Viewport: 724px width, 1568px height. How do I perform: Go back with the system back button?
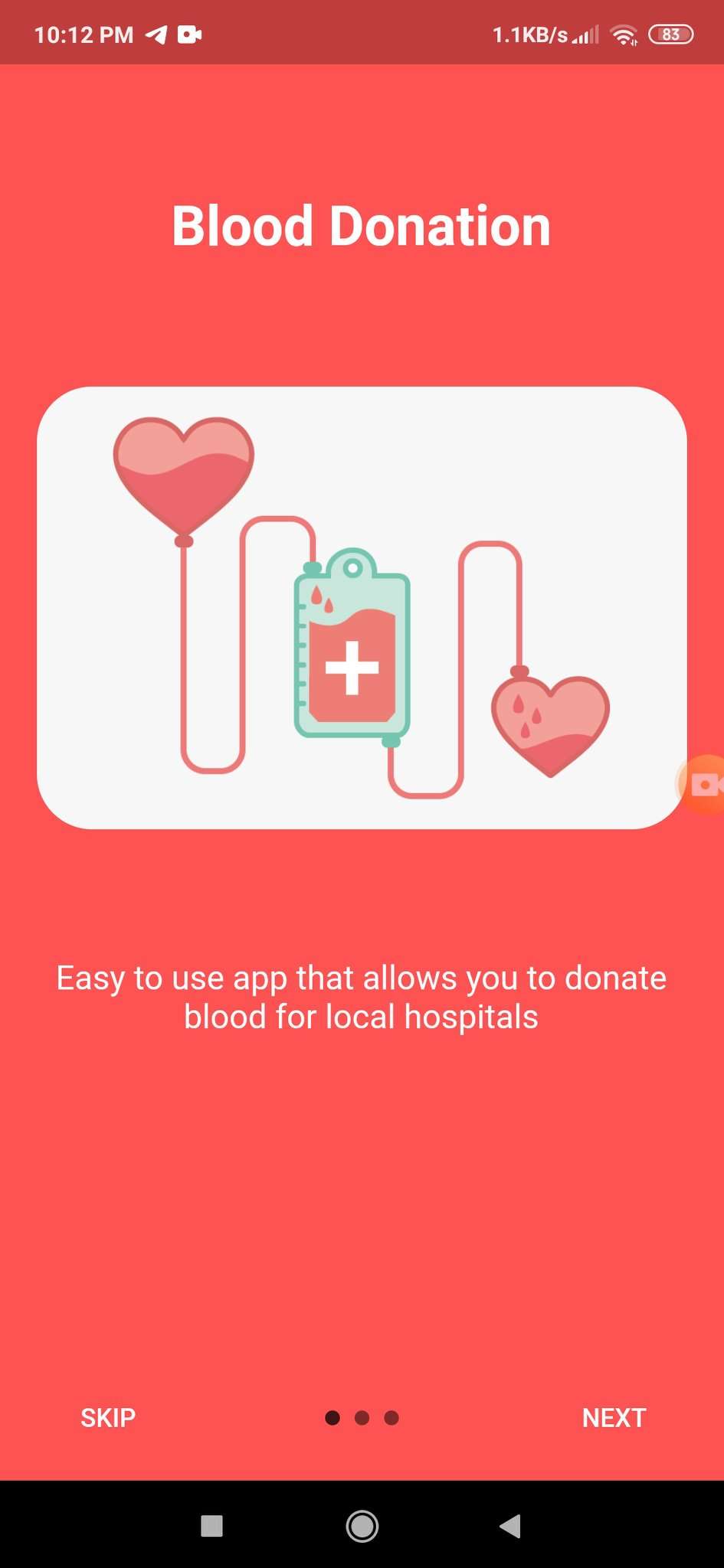[510, 1526]
